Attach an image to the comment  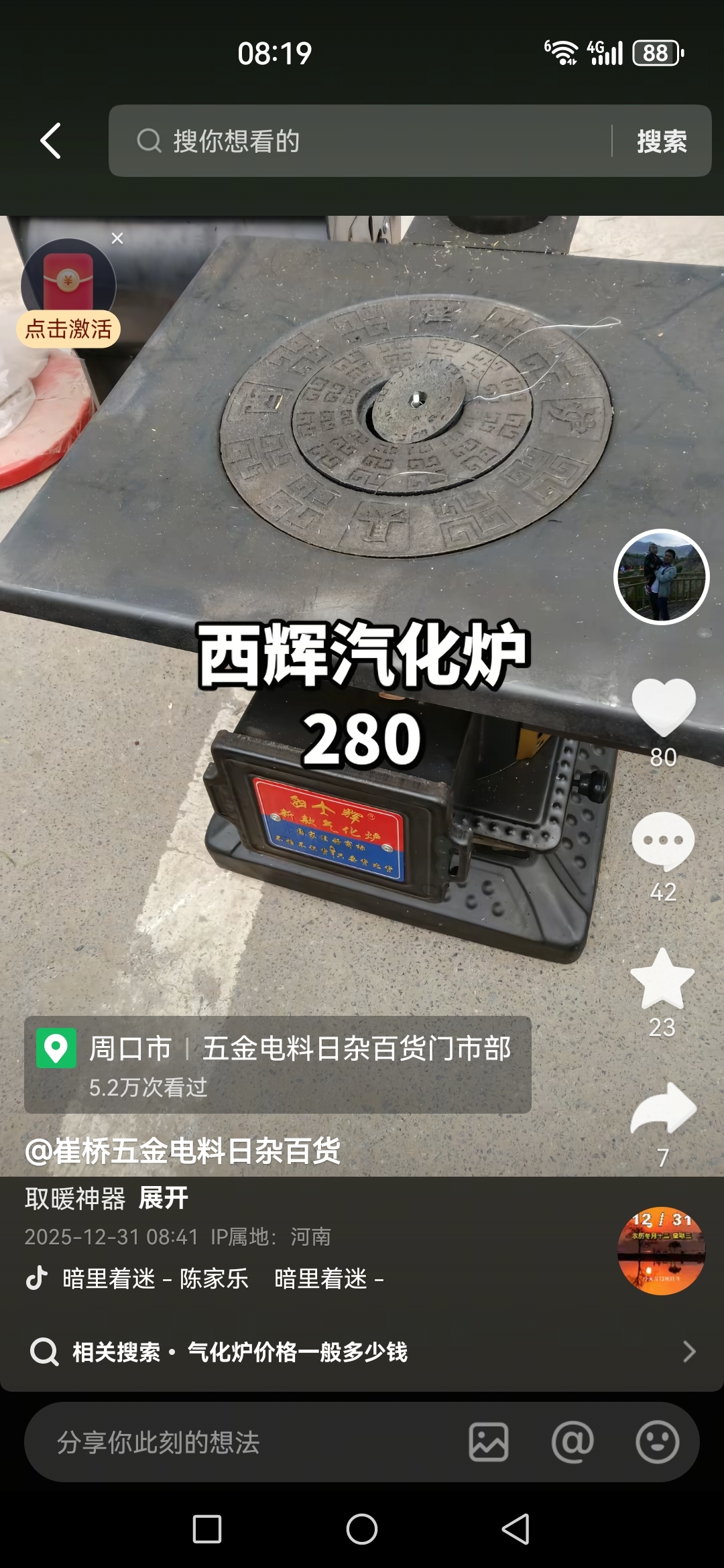point(489,1442)
